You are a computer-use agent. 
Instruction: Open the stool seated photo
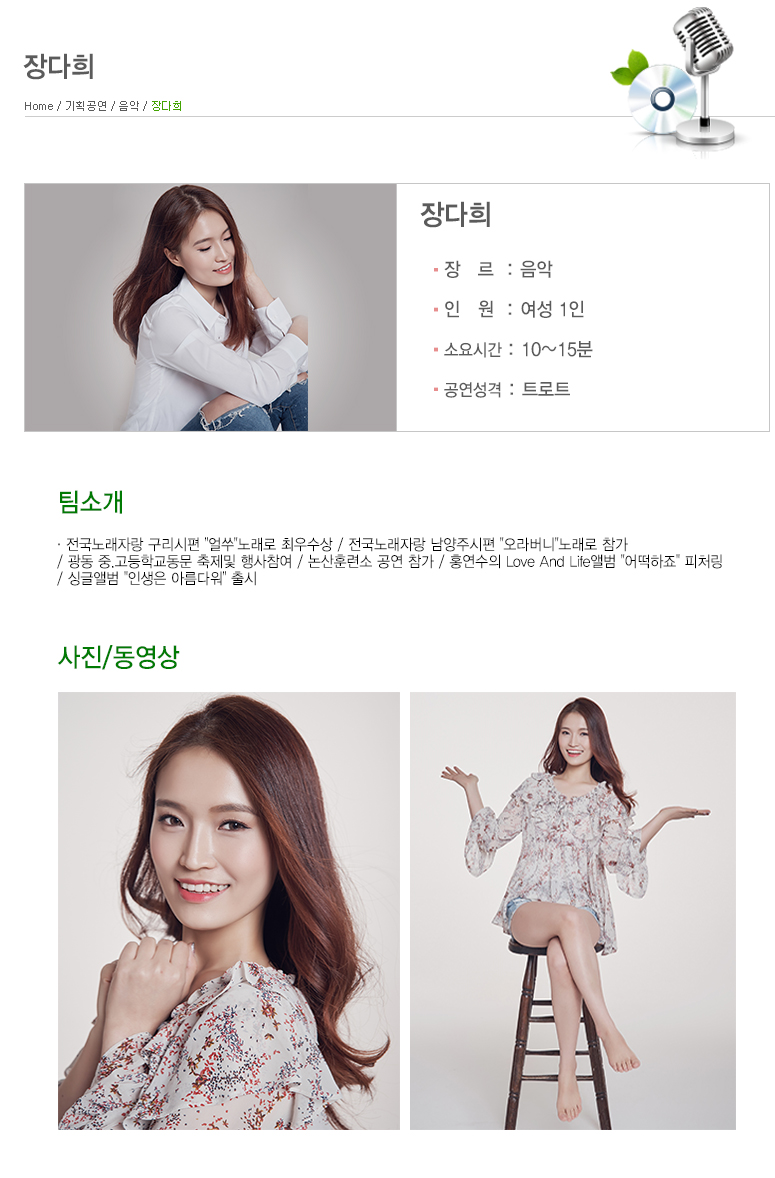click(x=572, y=910)
